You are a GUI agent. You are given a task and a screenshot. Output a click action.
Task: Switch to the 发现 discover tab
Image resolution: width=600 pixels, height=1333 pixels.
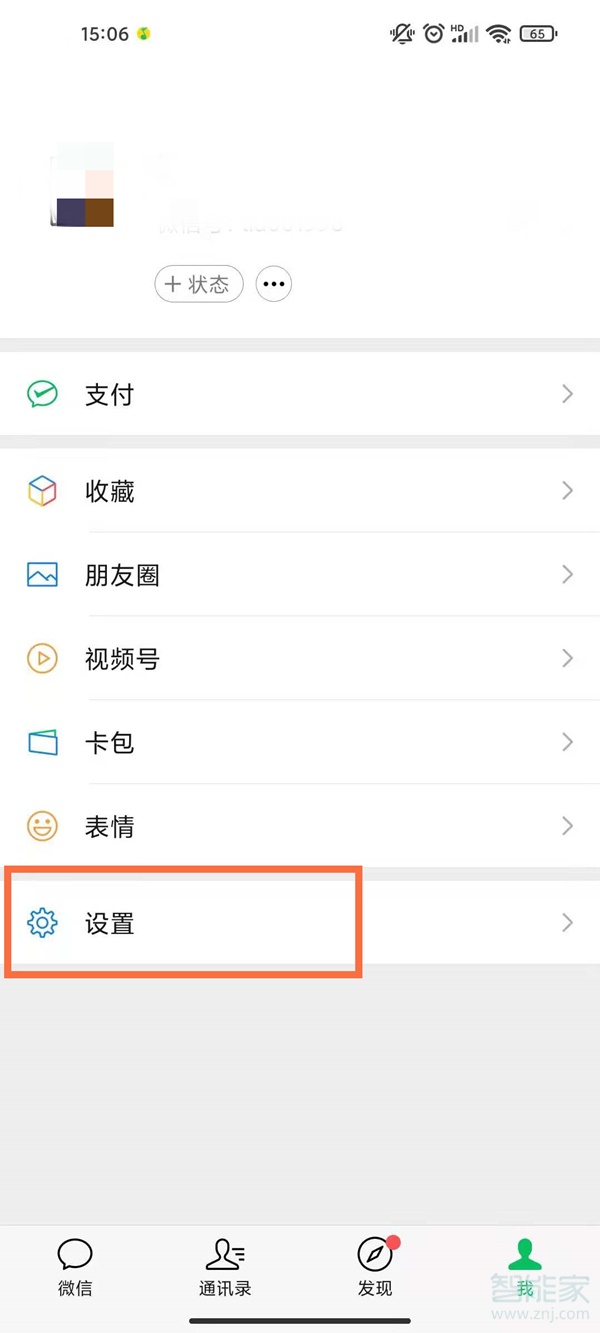(375, 1267)
